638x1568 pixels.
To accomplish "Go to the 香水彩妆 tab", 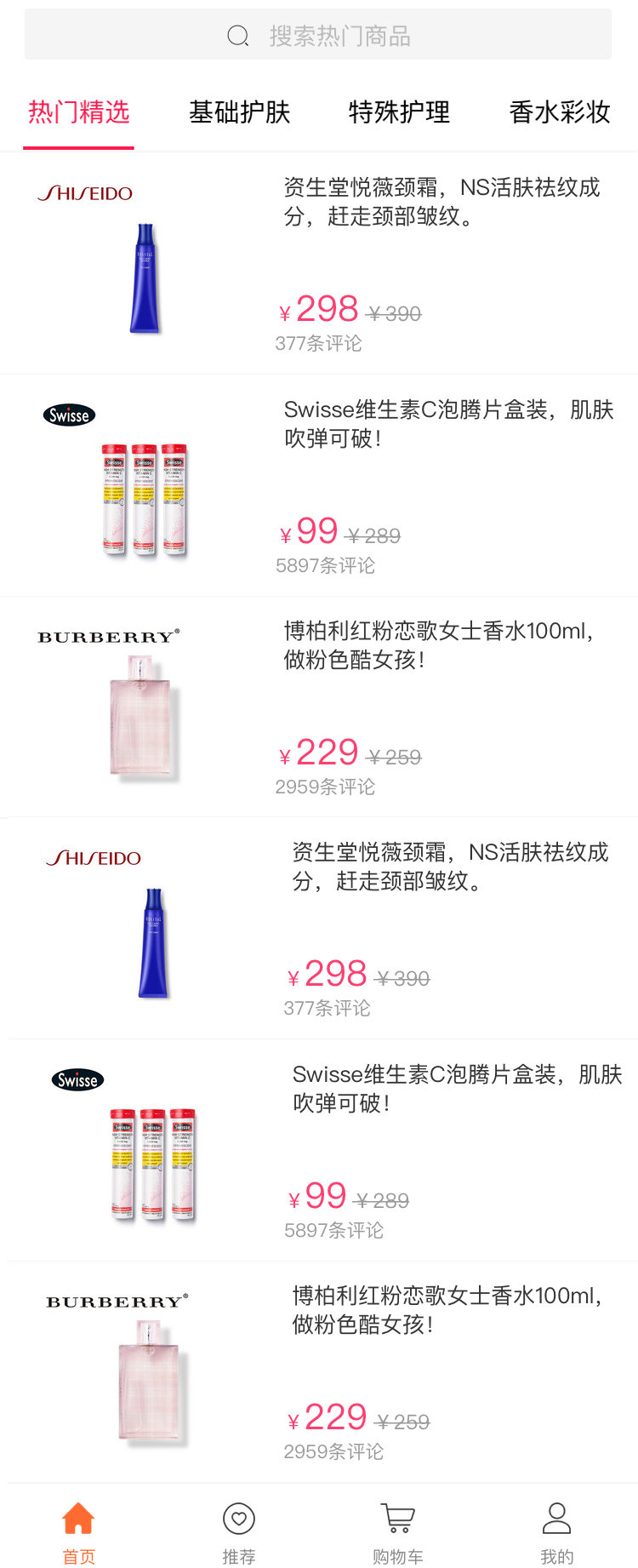I will click(559, 112).
